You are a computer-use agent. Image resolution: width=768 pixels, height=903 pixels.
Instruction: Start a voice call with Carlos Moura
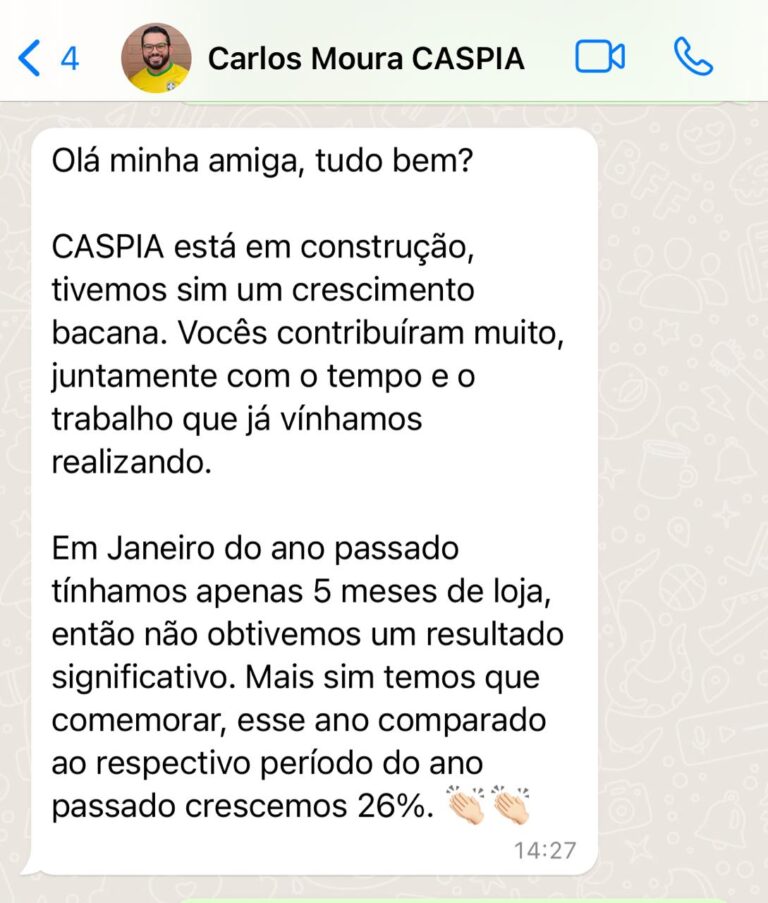coord(692,57)
